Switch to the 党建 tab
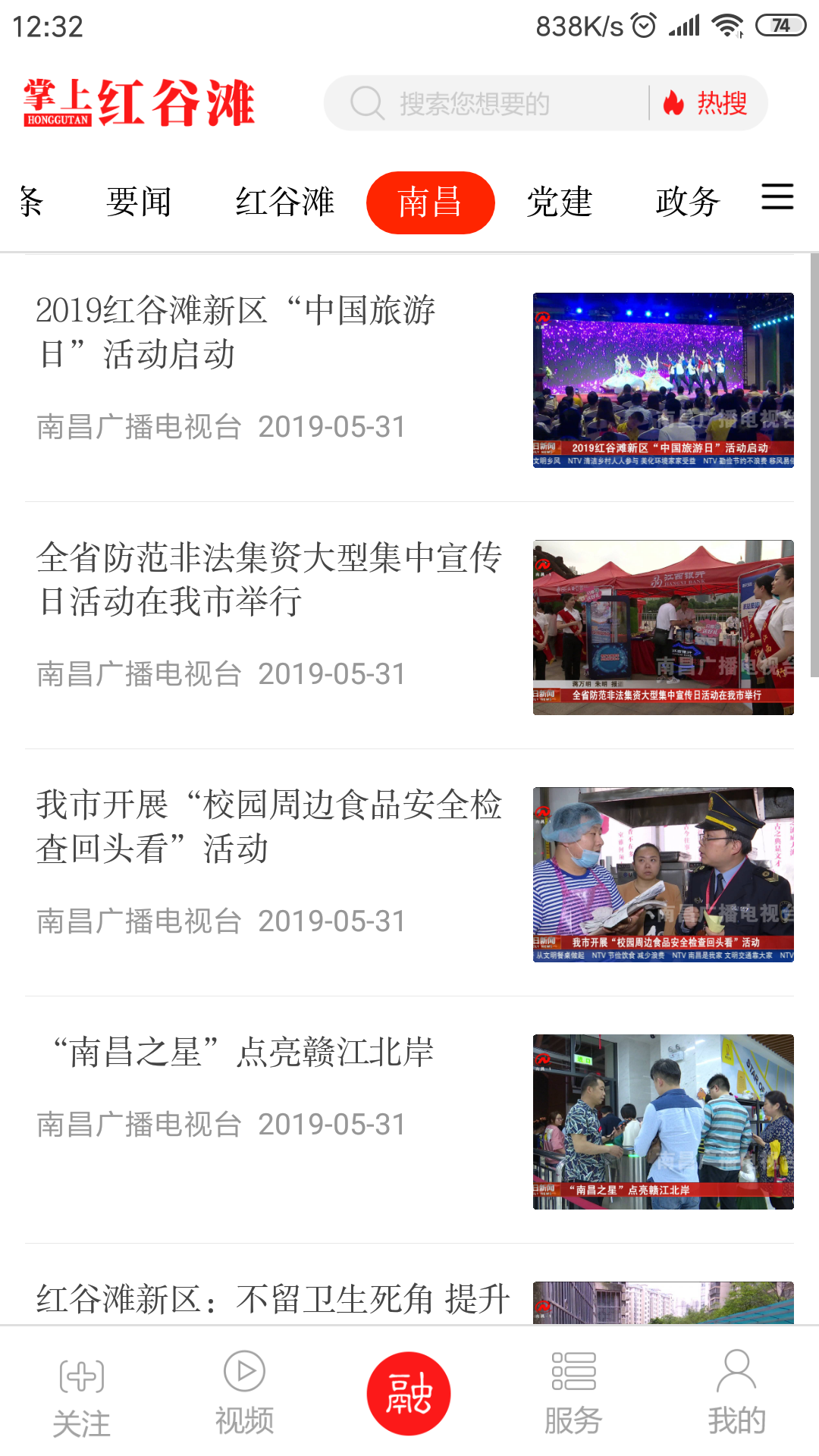This screenshot has height=1456, width=819. click(560, 201)
